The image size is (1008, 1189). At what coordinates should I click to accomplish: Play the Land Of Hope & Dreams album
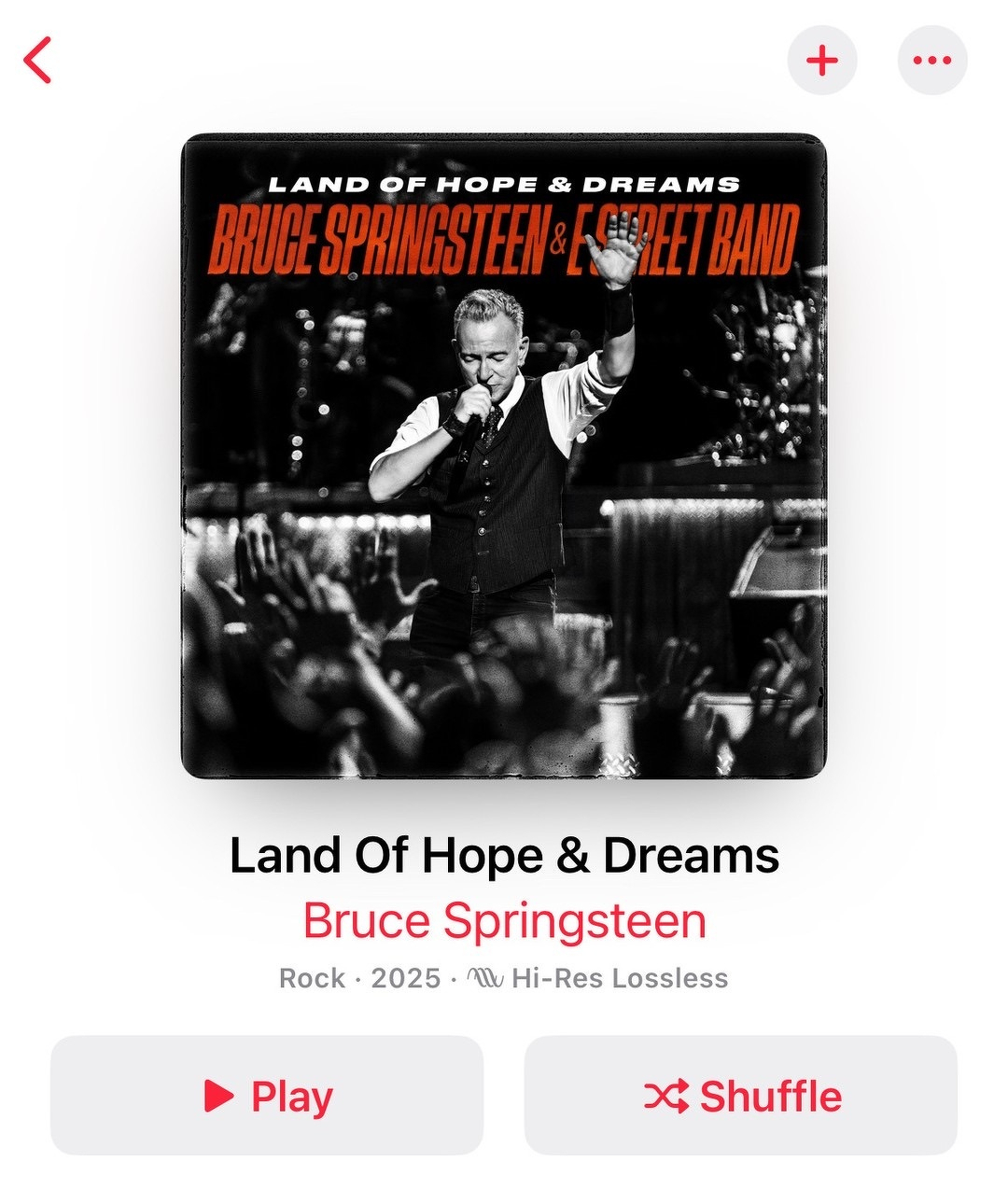point(267,1095)
